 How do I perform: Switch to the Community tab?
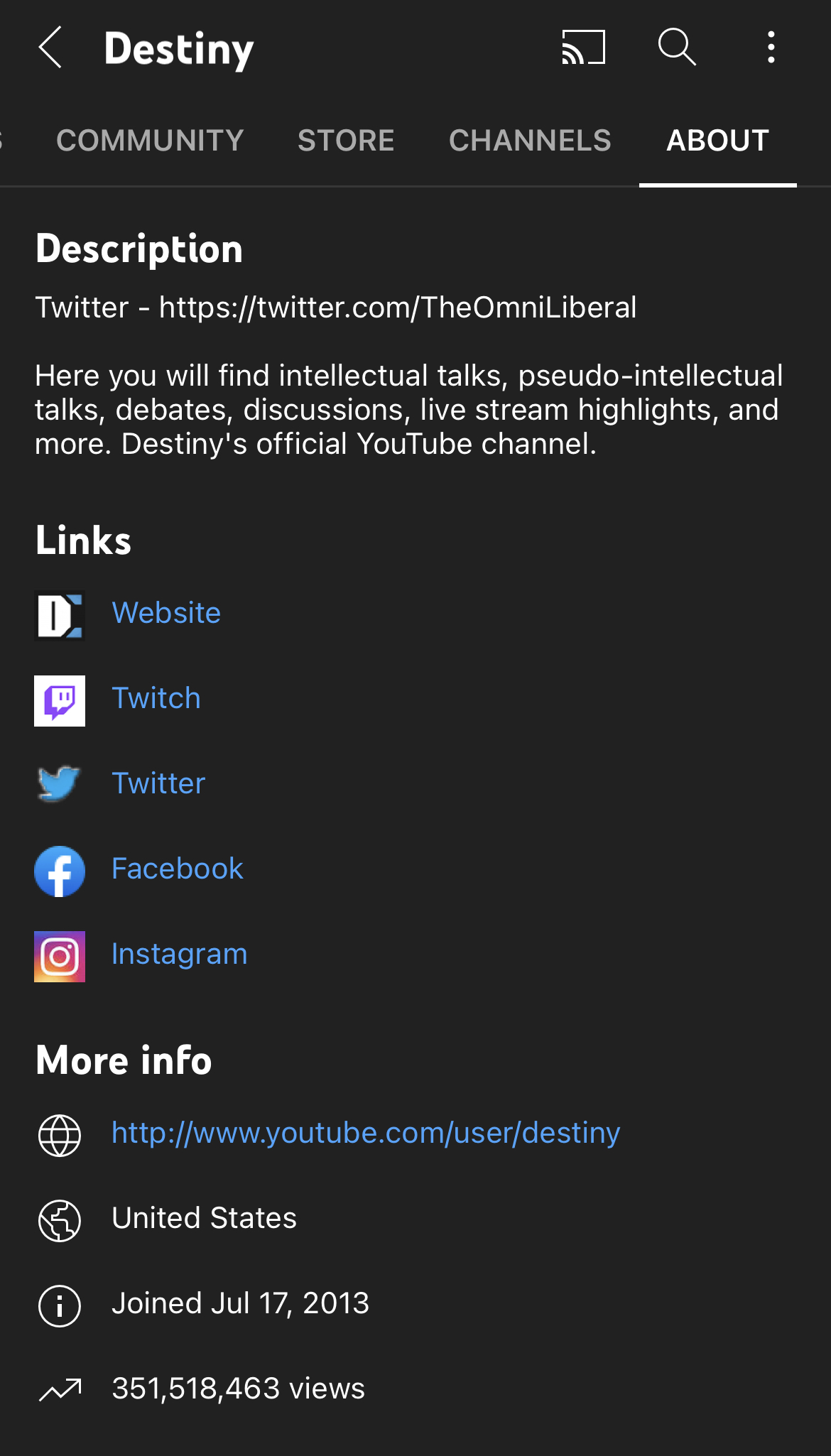coord(150,141)
